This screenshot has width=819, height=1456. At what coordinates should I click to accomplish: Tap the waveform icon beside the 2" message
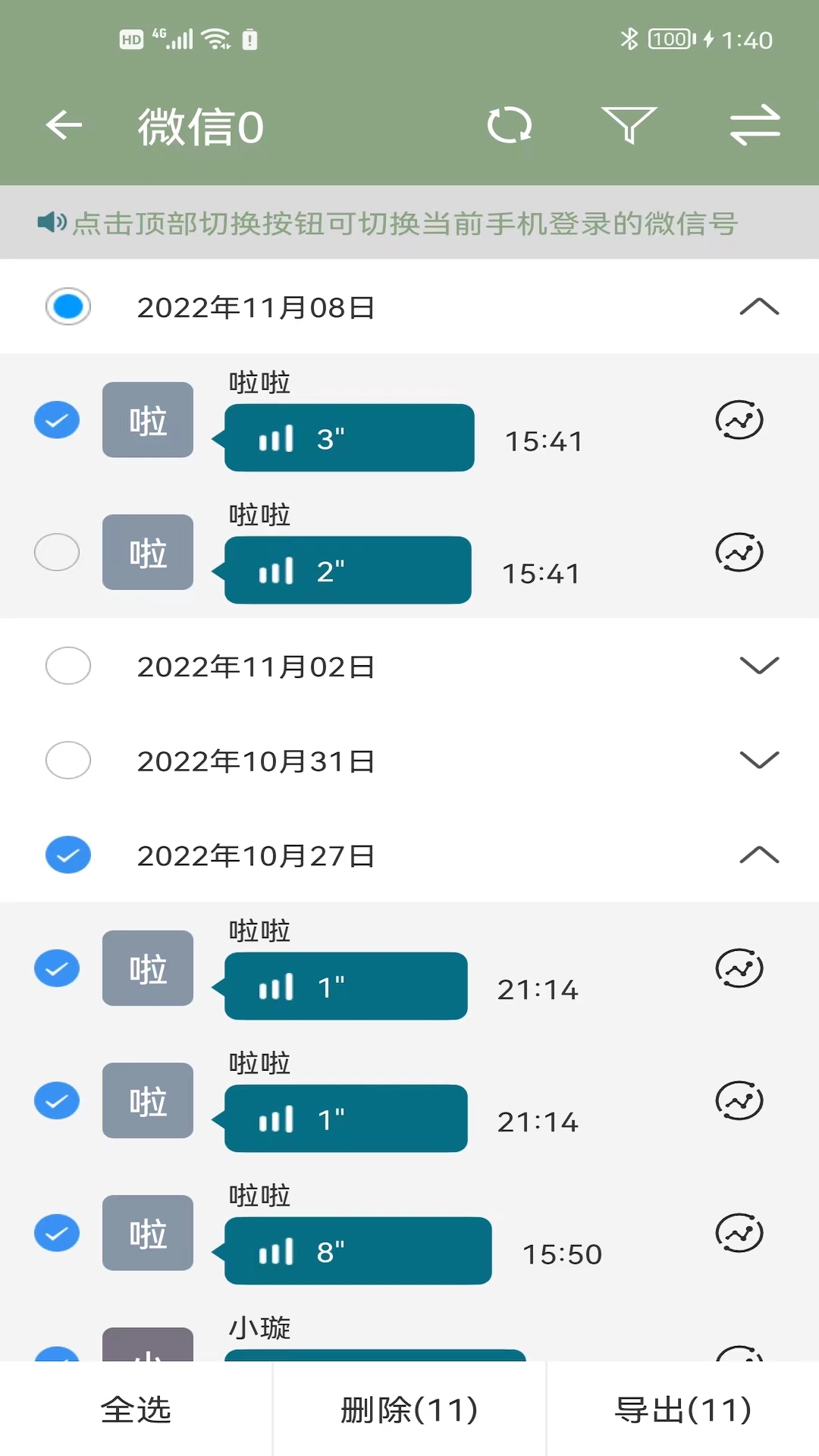click(739, 552)
